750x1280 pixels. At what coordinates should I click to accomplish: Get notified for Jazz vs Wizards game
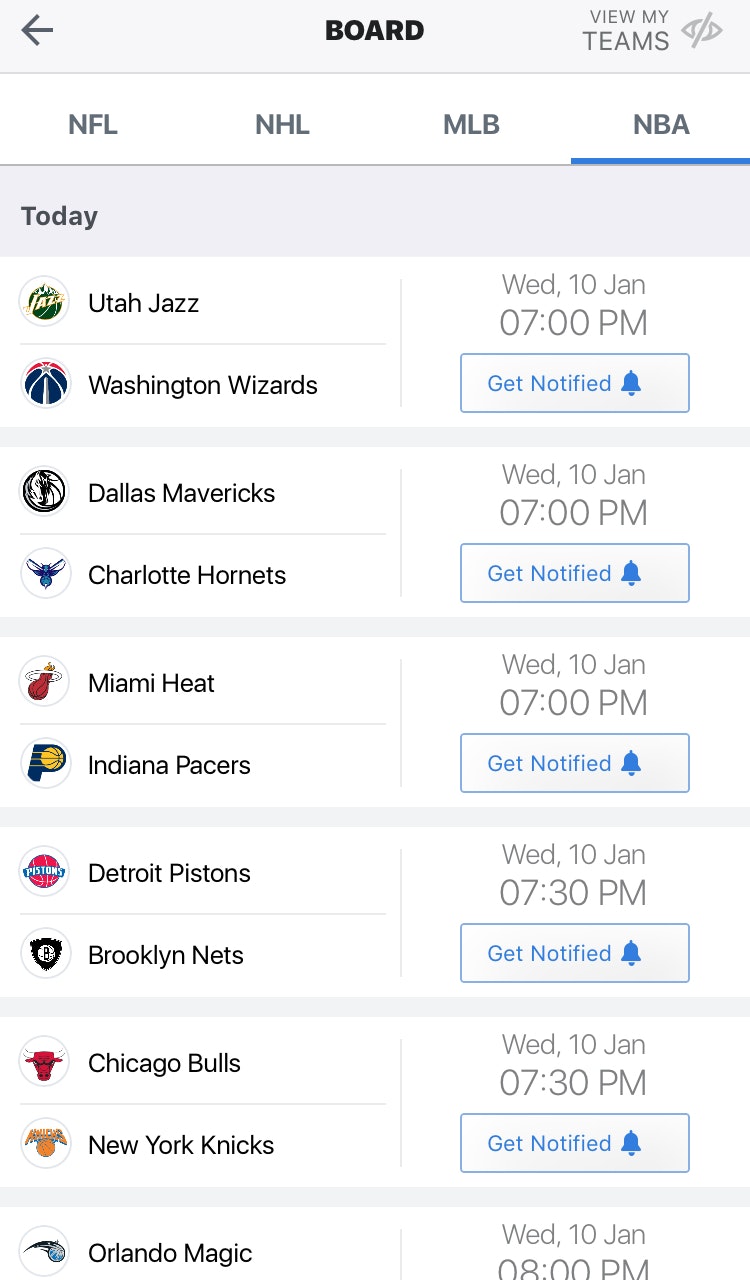574,383
